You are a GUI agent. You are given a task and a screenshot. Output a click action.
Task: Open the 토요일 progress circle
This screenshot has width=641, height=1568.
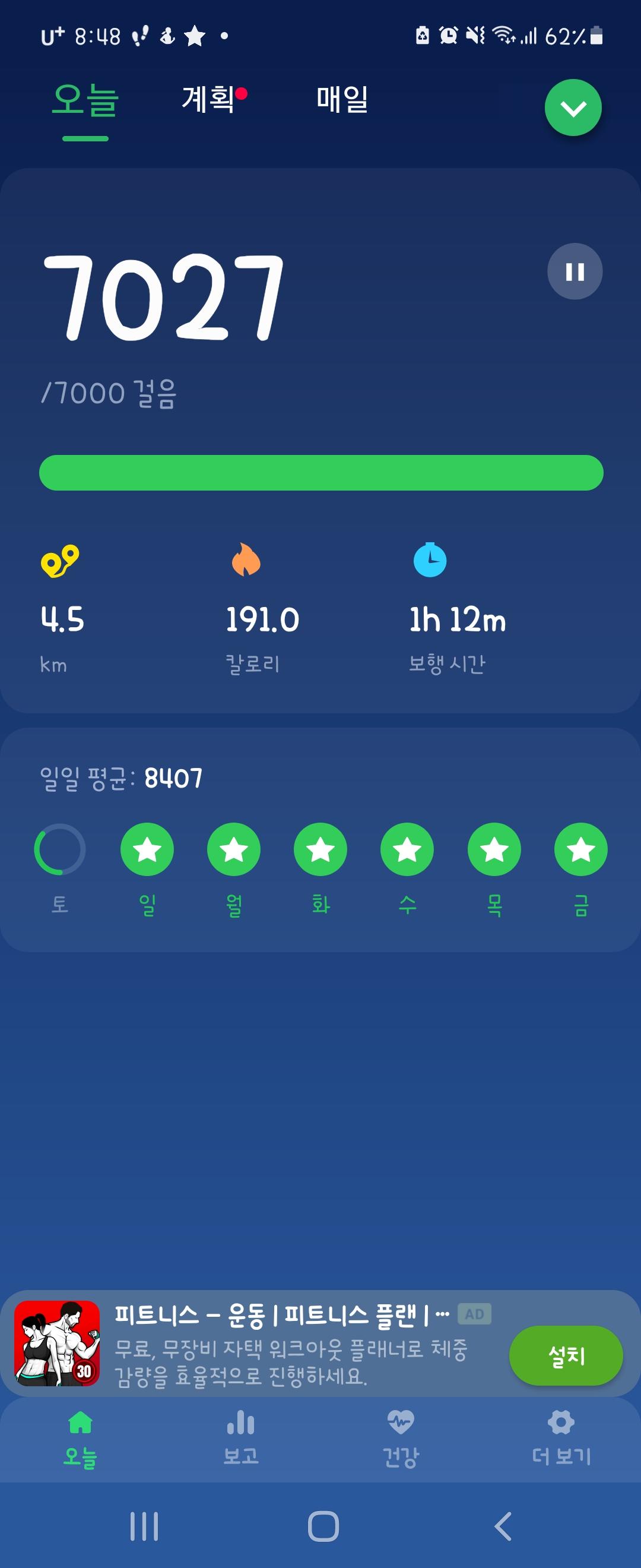(x=59, y=849)
